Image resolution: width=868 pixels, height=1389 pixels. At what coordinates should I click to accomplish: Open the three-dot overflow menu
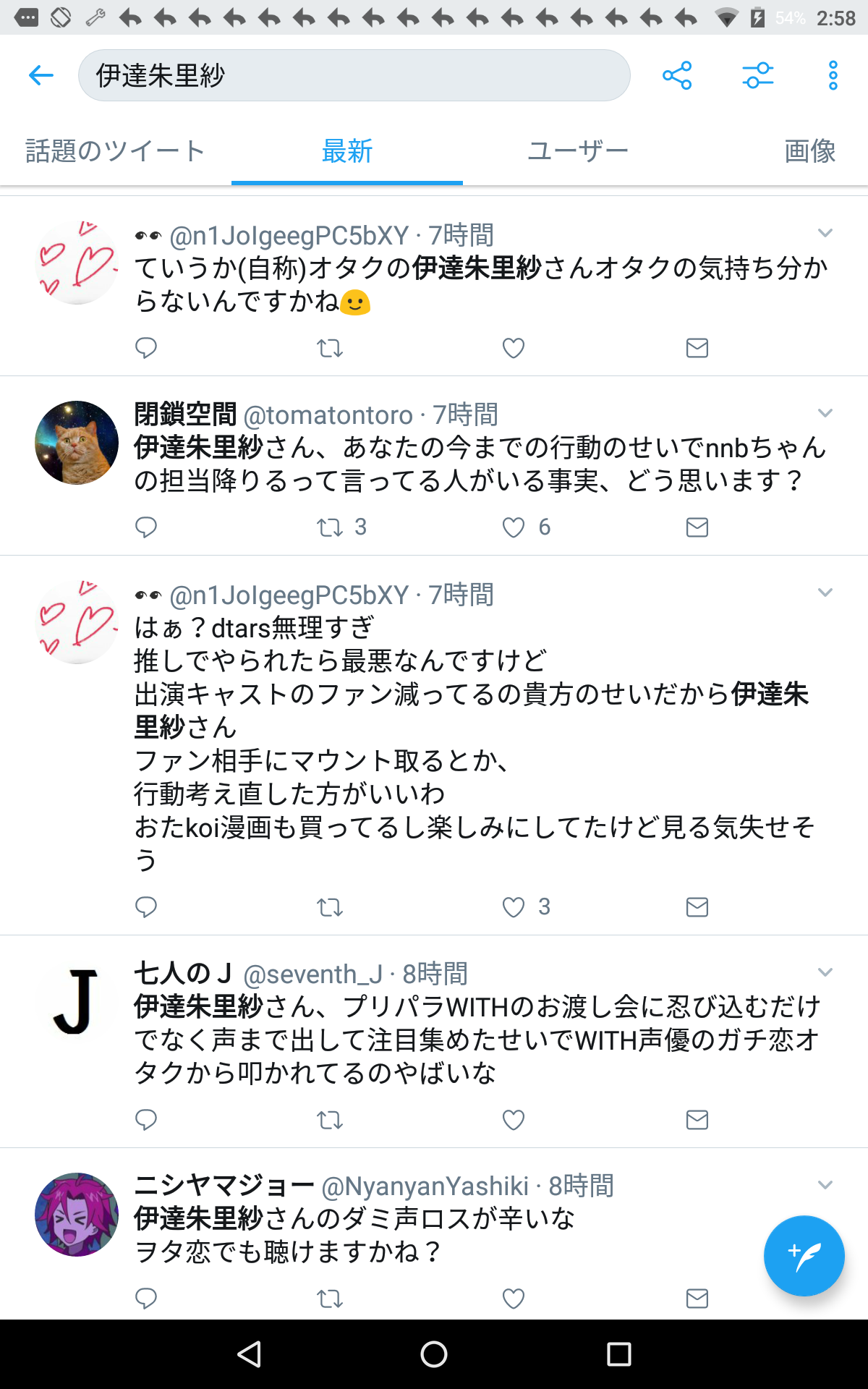coord(833,75)
